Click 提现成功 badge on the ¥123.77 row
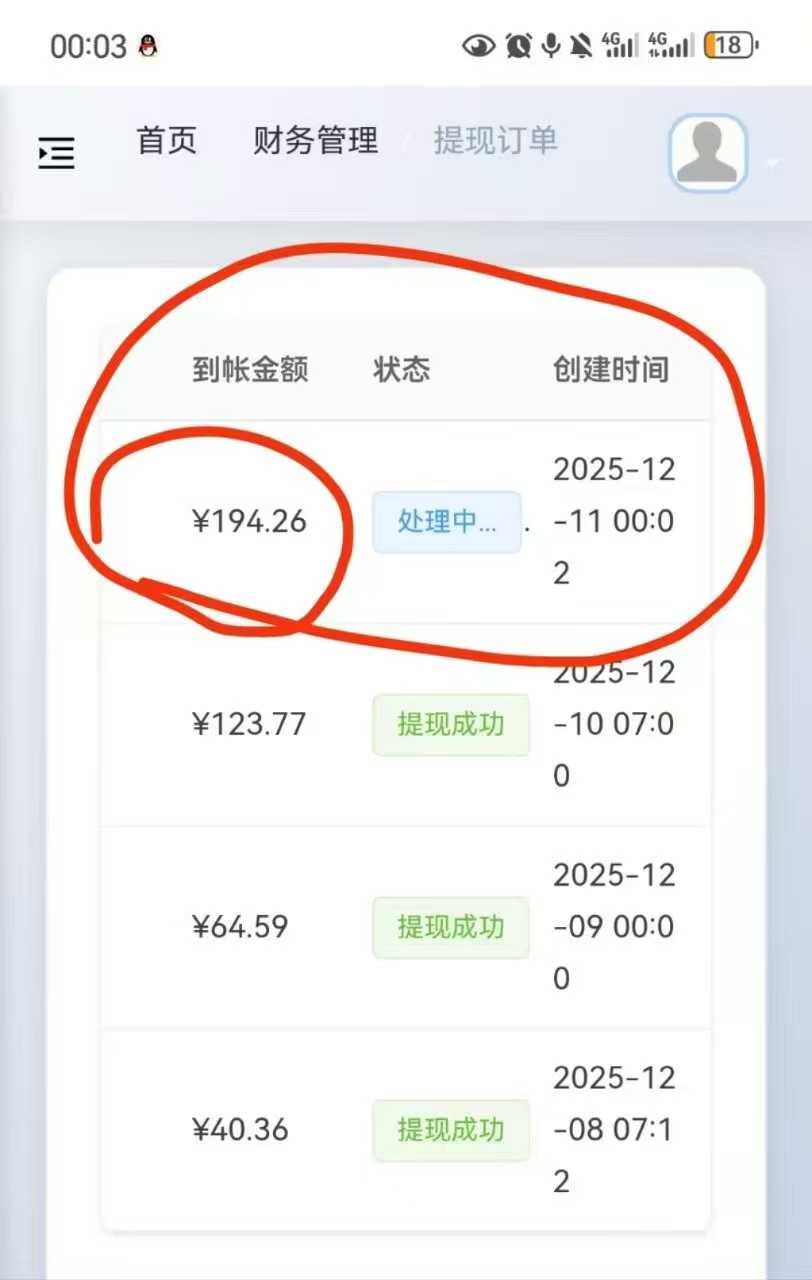The image size is (812, 1280). 450,724
